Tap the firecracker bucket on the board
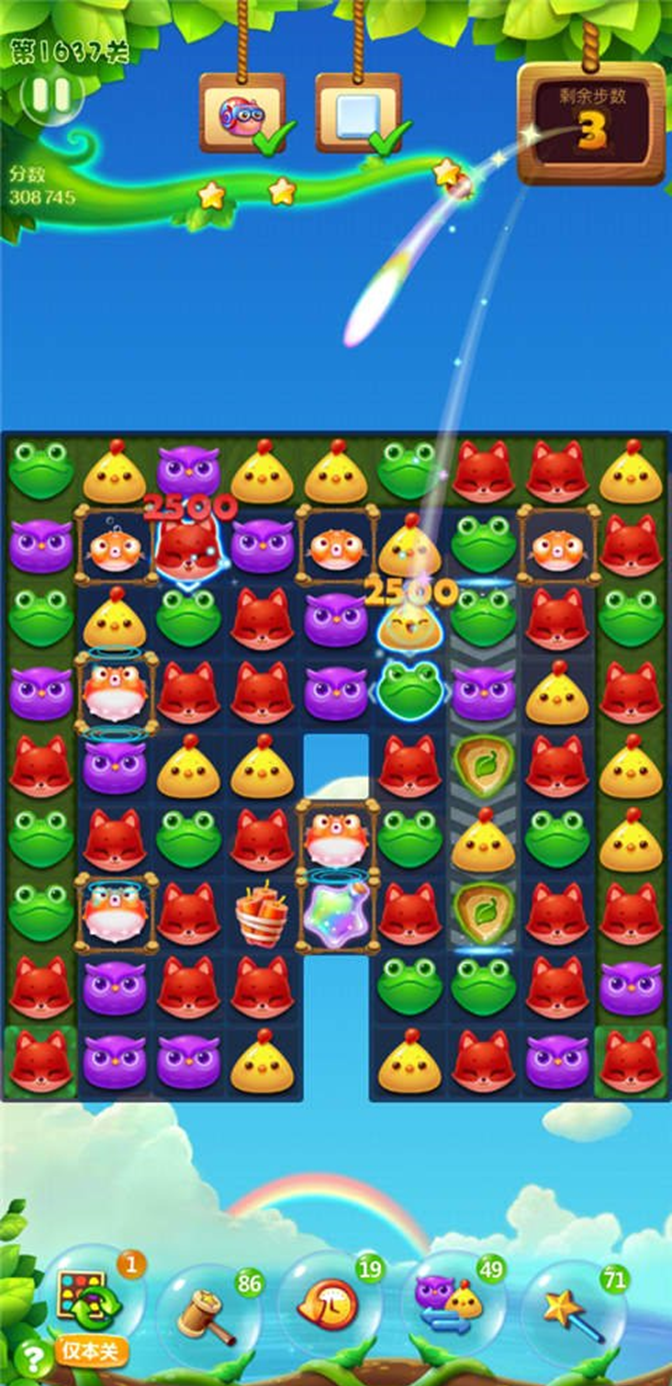The image size is (672, 1386). (262, 912)
